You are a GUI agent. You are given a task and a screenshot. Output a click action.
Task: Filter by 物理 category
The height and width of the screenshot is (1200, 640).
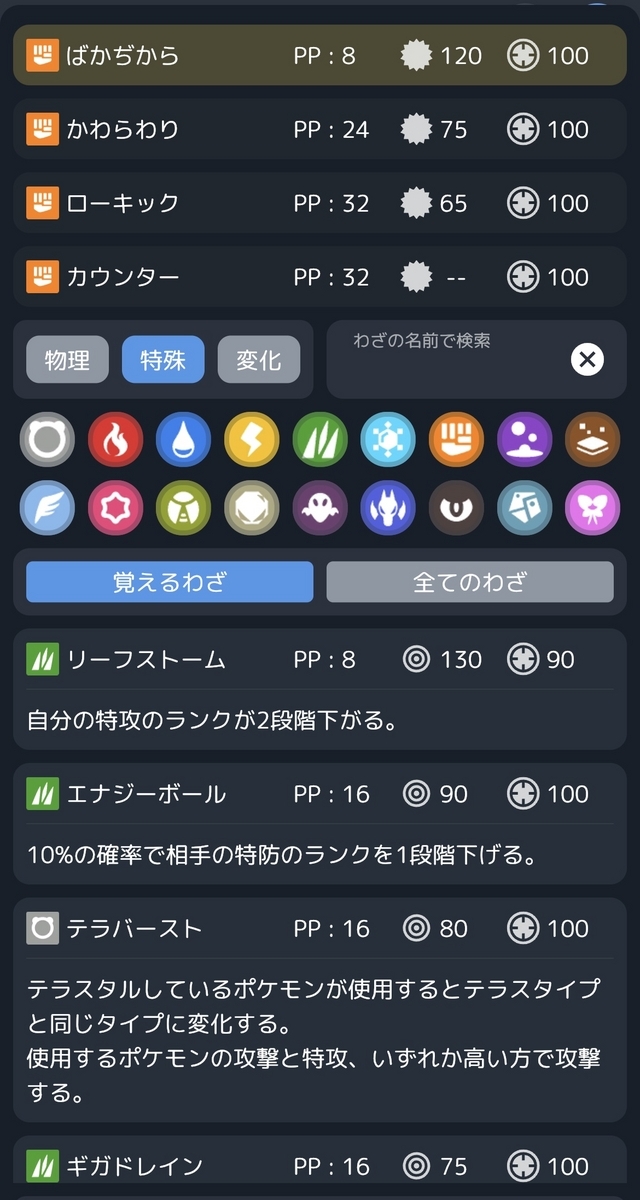(67, 360)
